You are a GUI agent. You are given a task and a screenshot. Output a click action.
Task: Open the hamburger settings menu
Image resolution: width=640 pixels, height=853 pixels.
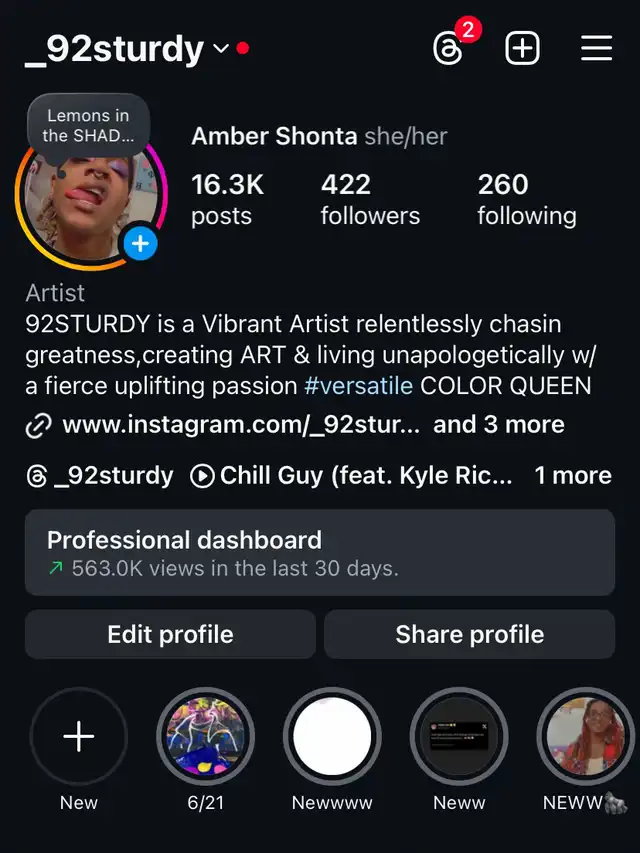[596, 48]
